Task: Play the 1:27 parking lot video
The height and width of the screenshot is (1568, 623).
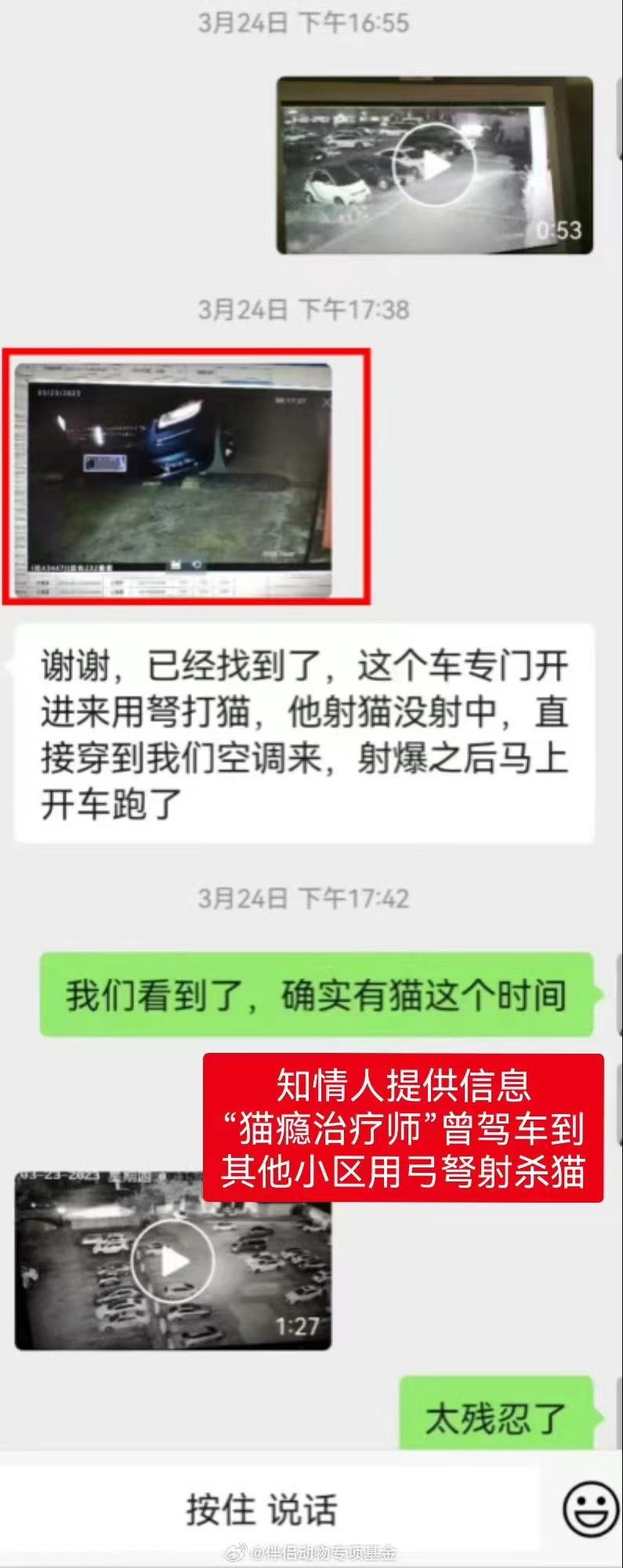Action: coord(172,1261)
